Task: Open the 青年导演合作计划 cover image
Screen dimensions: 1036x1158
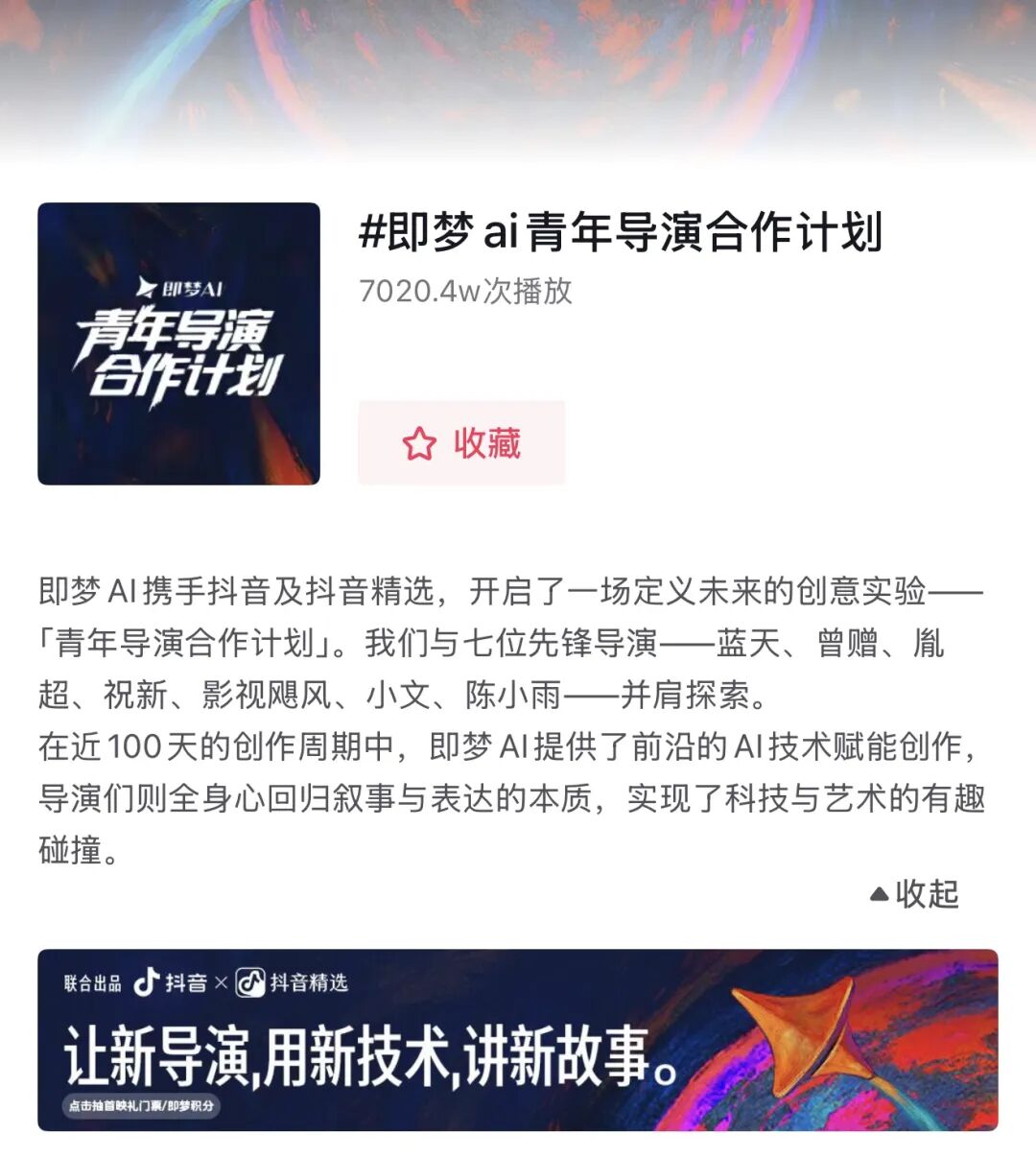Action: [x=179, y=343]
